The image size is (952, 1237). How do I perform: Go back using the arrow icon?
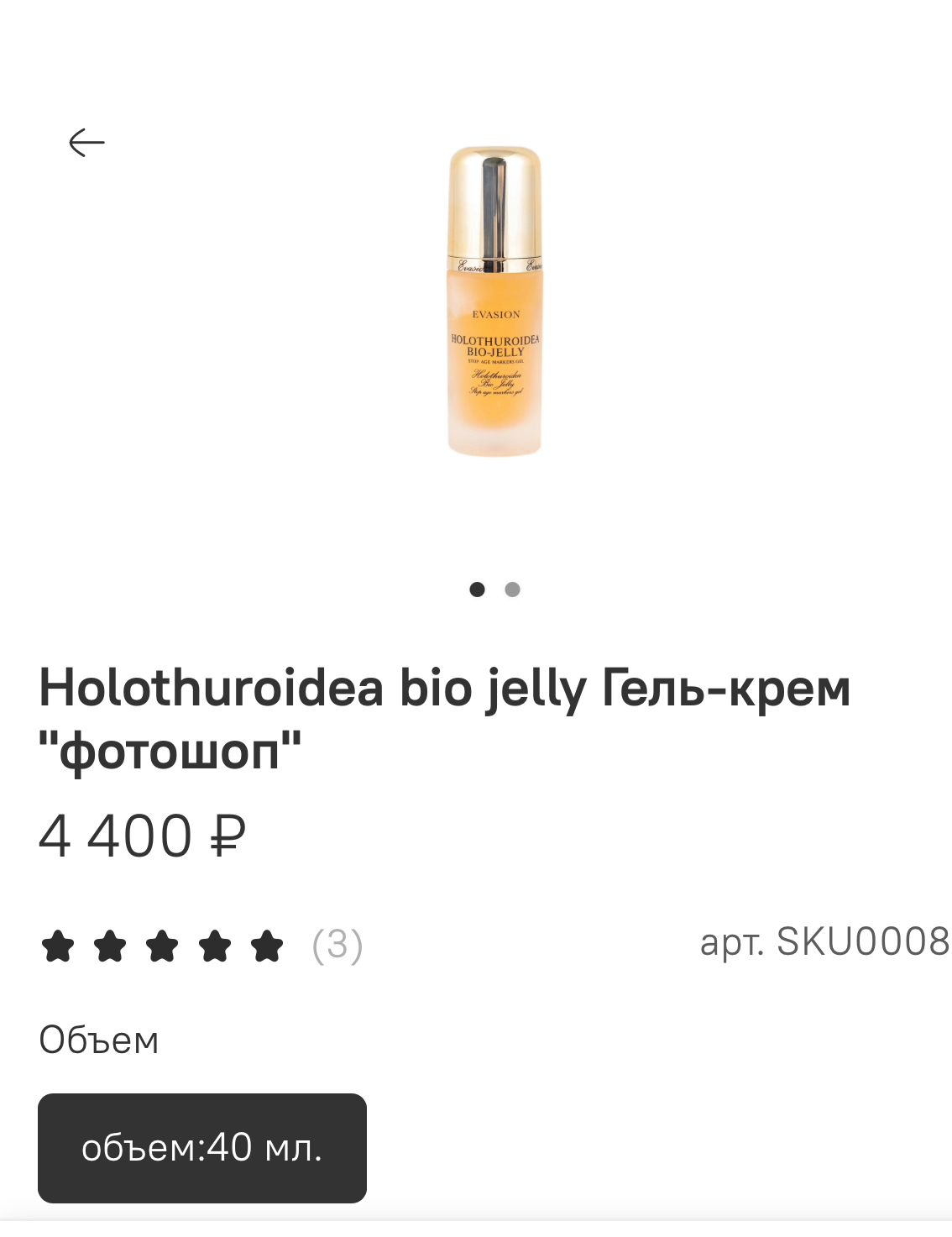click(x=86, y=143)
